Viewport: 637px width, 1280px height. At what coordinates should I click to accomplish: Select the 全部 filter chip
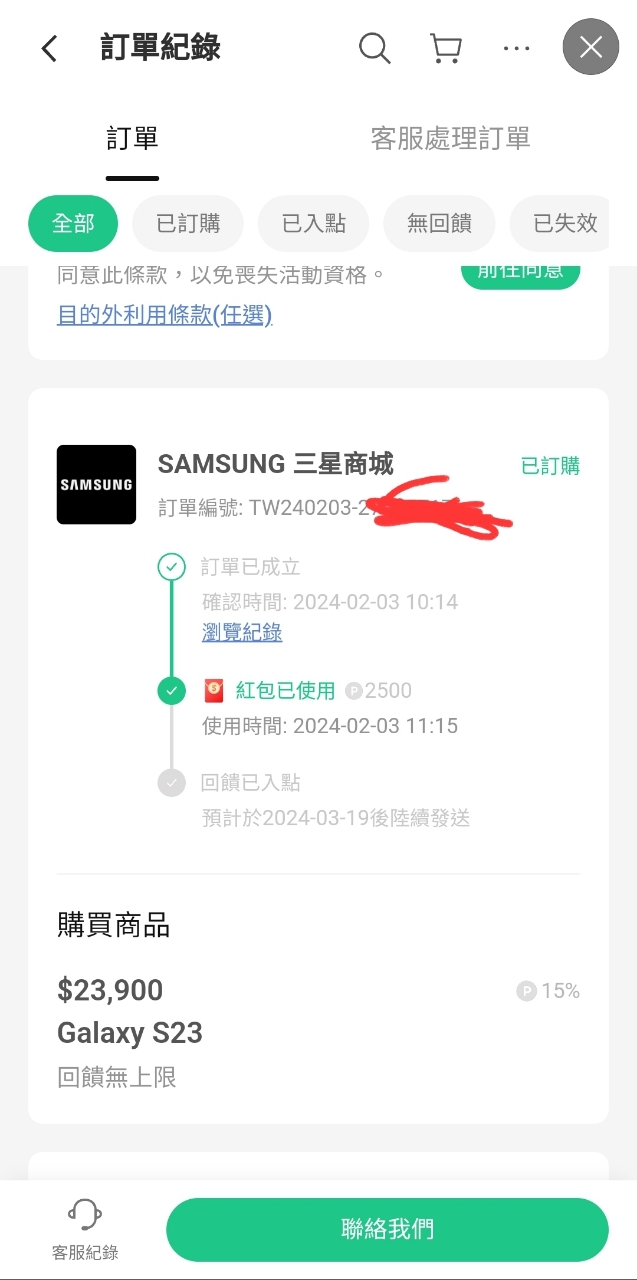point(73,223)
